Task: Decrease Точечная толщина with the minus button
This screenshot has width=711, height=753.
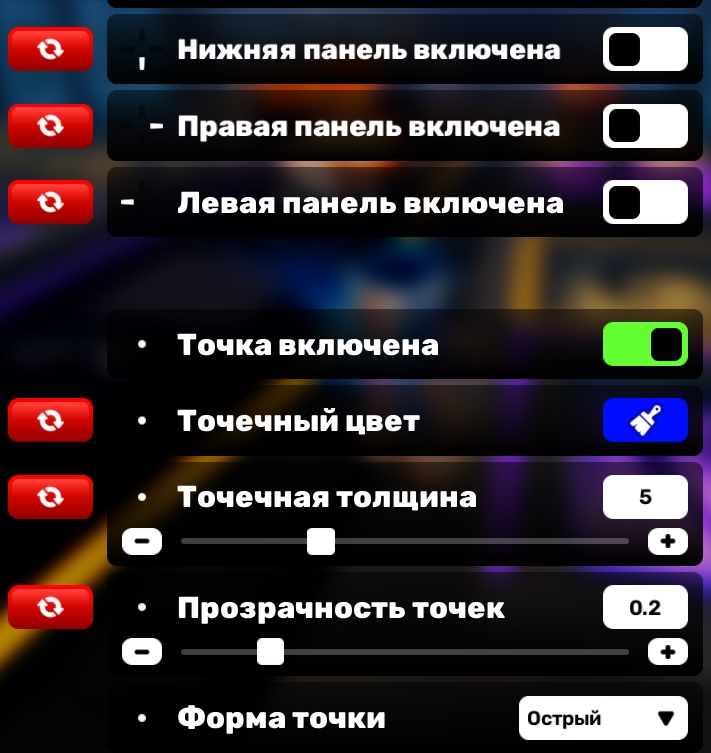Action: coord(142,542)
